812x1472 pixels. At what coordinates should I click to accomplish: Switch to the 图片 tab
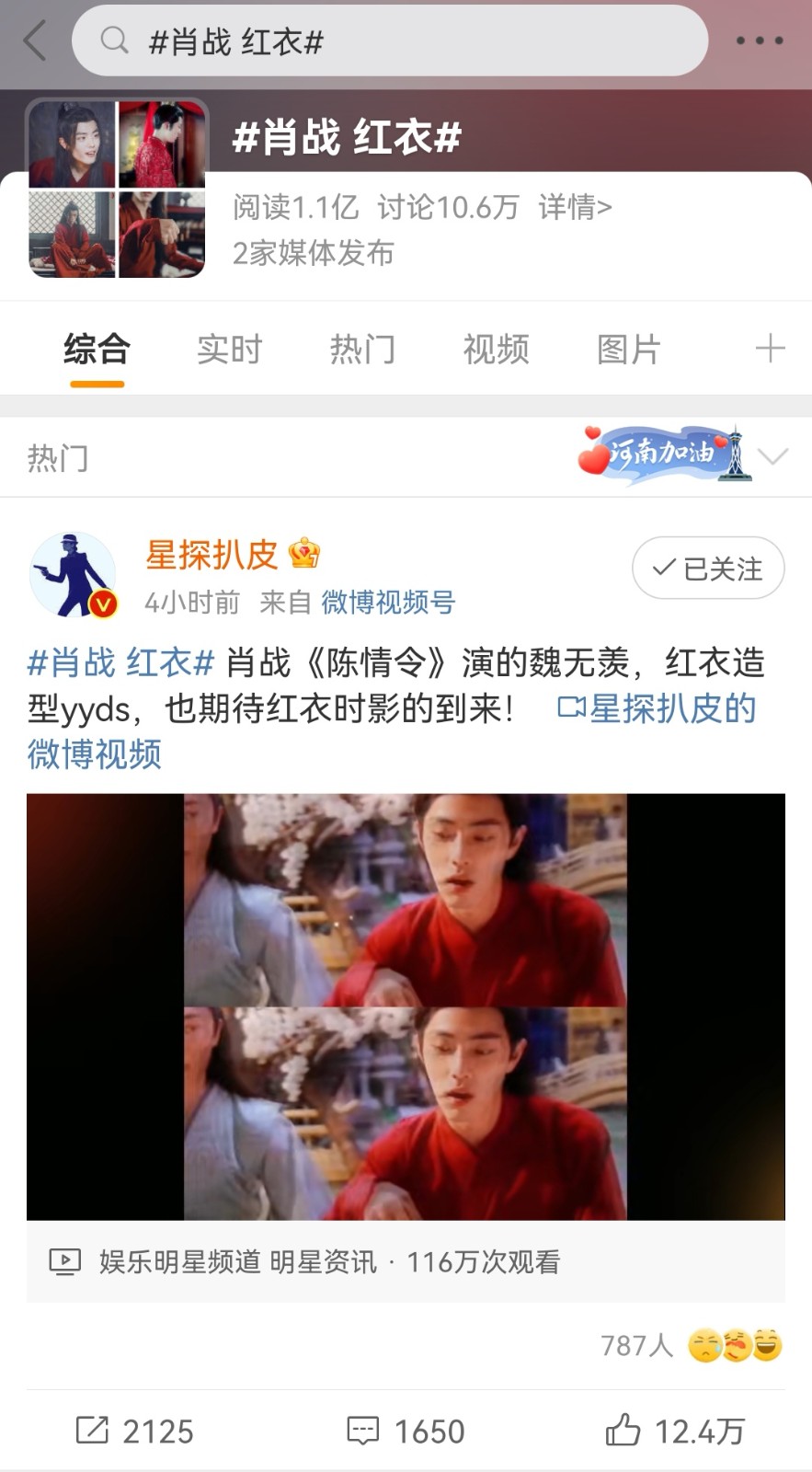pos(629,350)
